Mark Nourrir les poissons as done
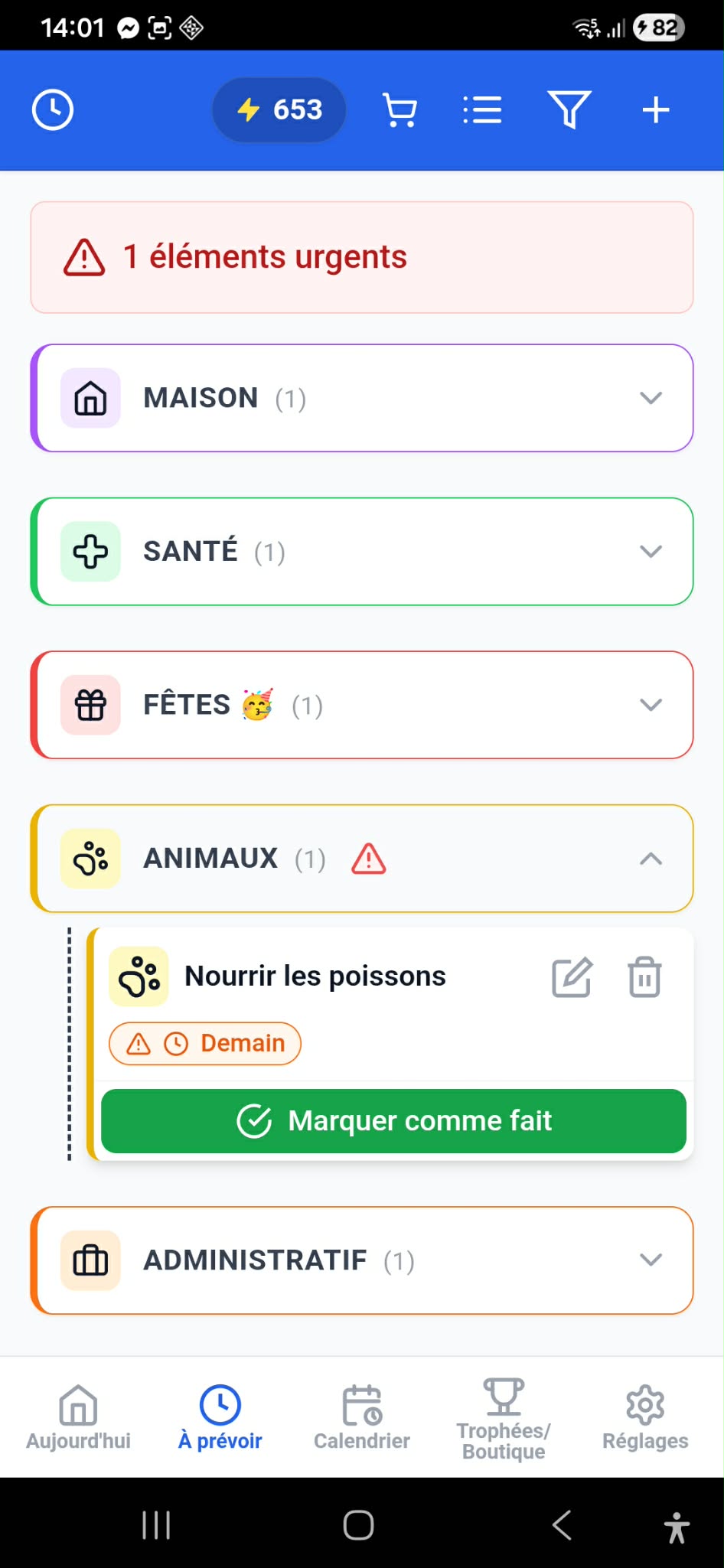The image size is (724, 1568). [x=393, y=1121]
